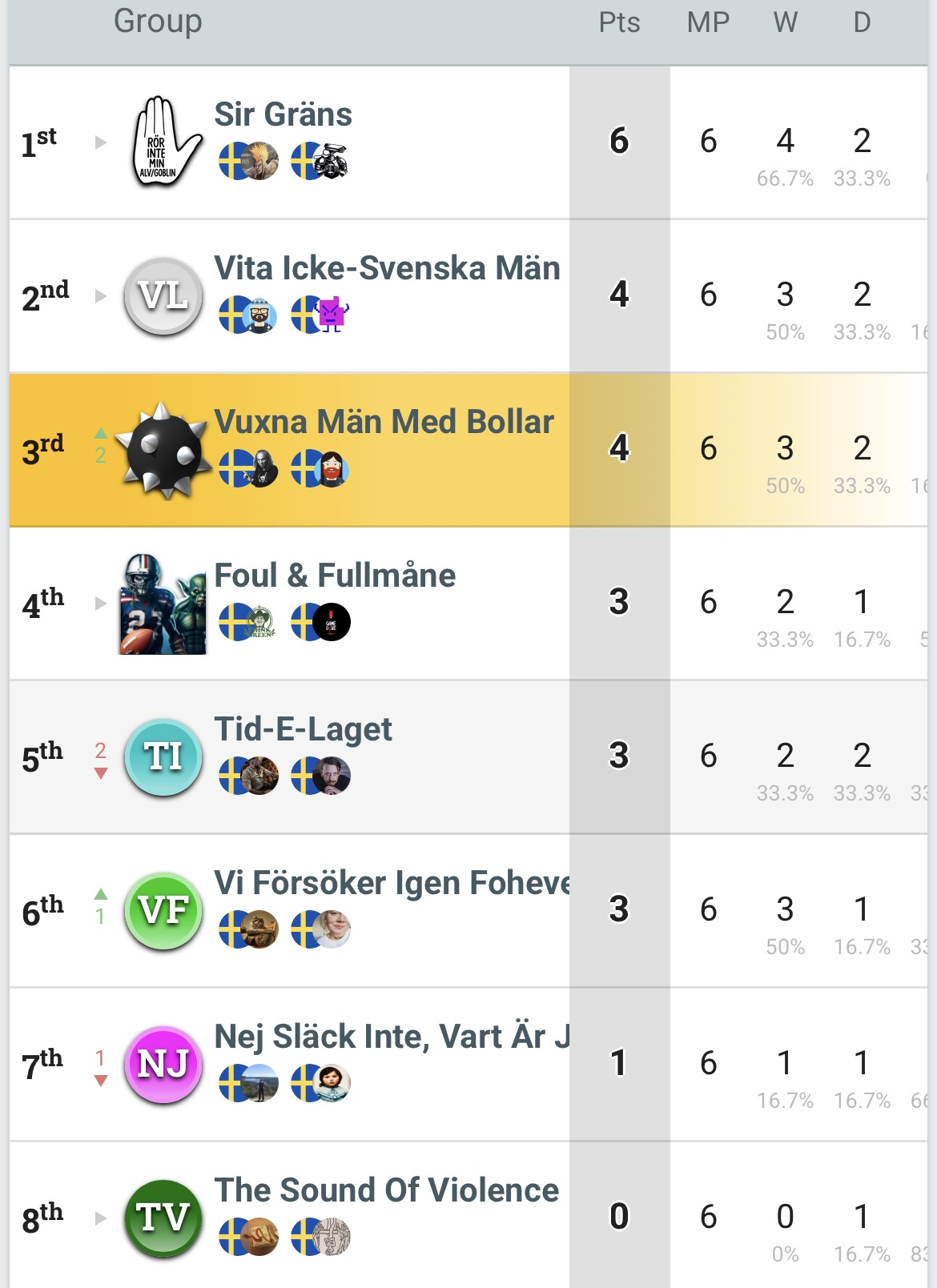Screen dimensions: 937x1288
Task: Open the Vi Försöker Igen team row
Action: click(391, 884)
